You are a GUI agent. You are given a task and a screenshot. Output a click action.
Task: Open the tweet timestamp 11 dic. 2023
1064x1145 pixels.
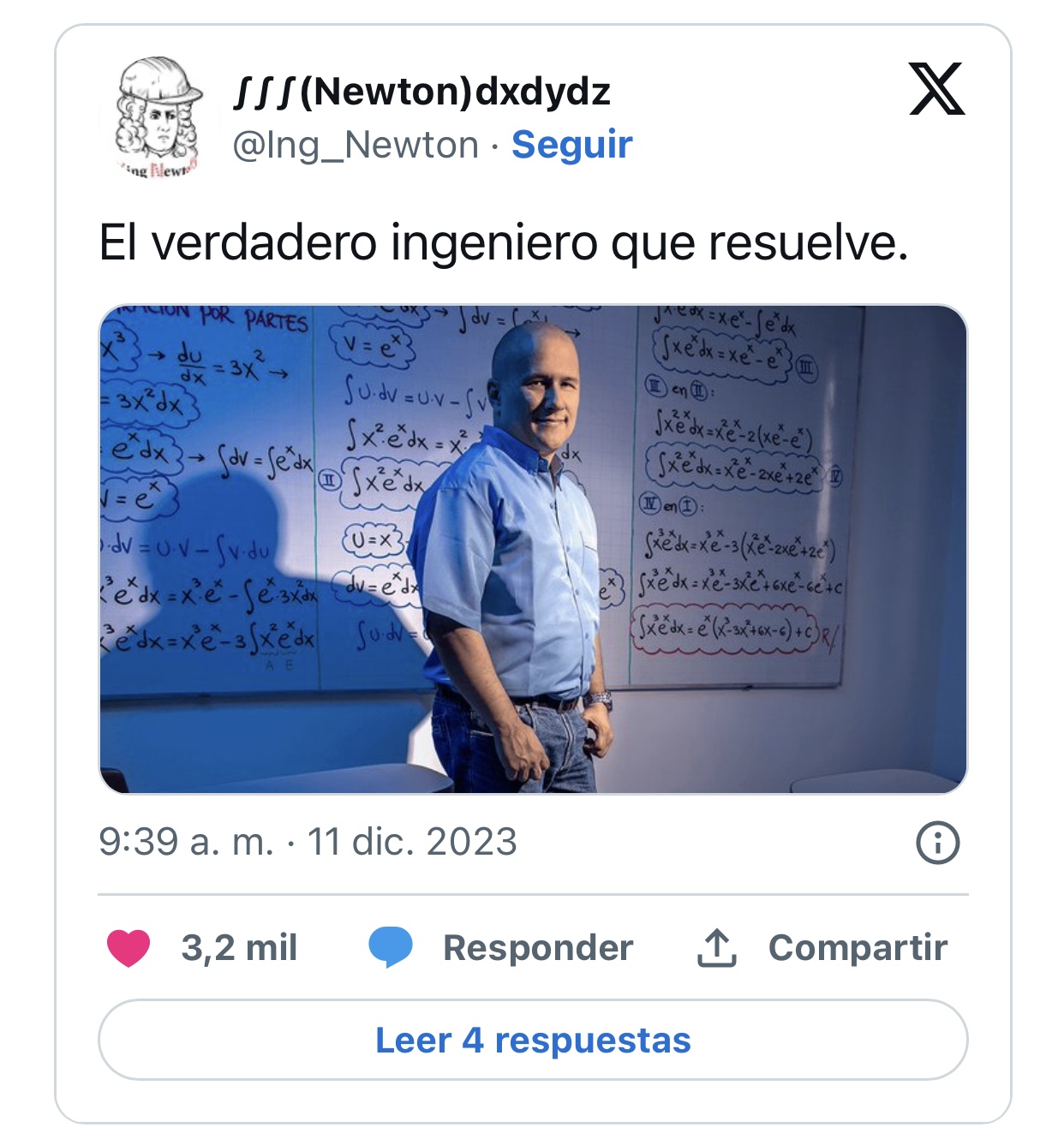(308, 842)
